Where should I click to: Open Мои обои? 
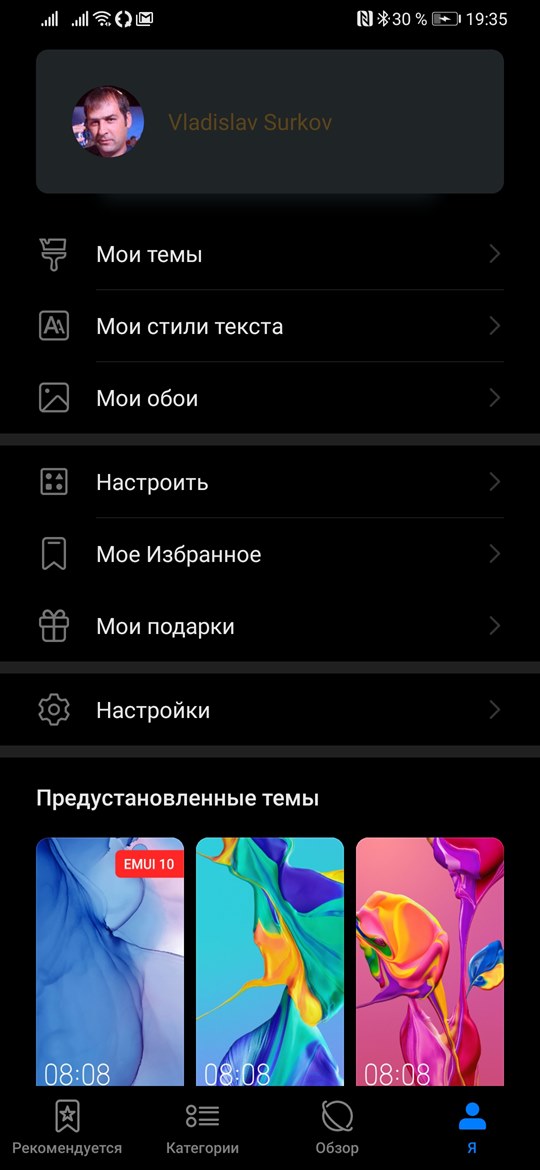[270, 398]
